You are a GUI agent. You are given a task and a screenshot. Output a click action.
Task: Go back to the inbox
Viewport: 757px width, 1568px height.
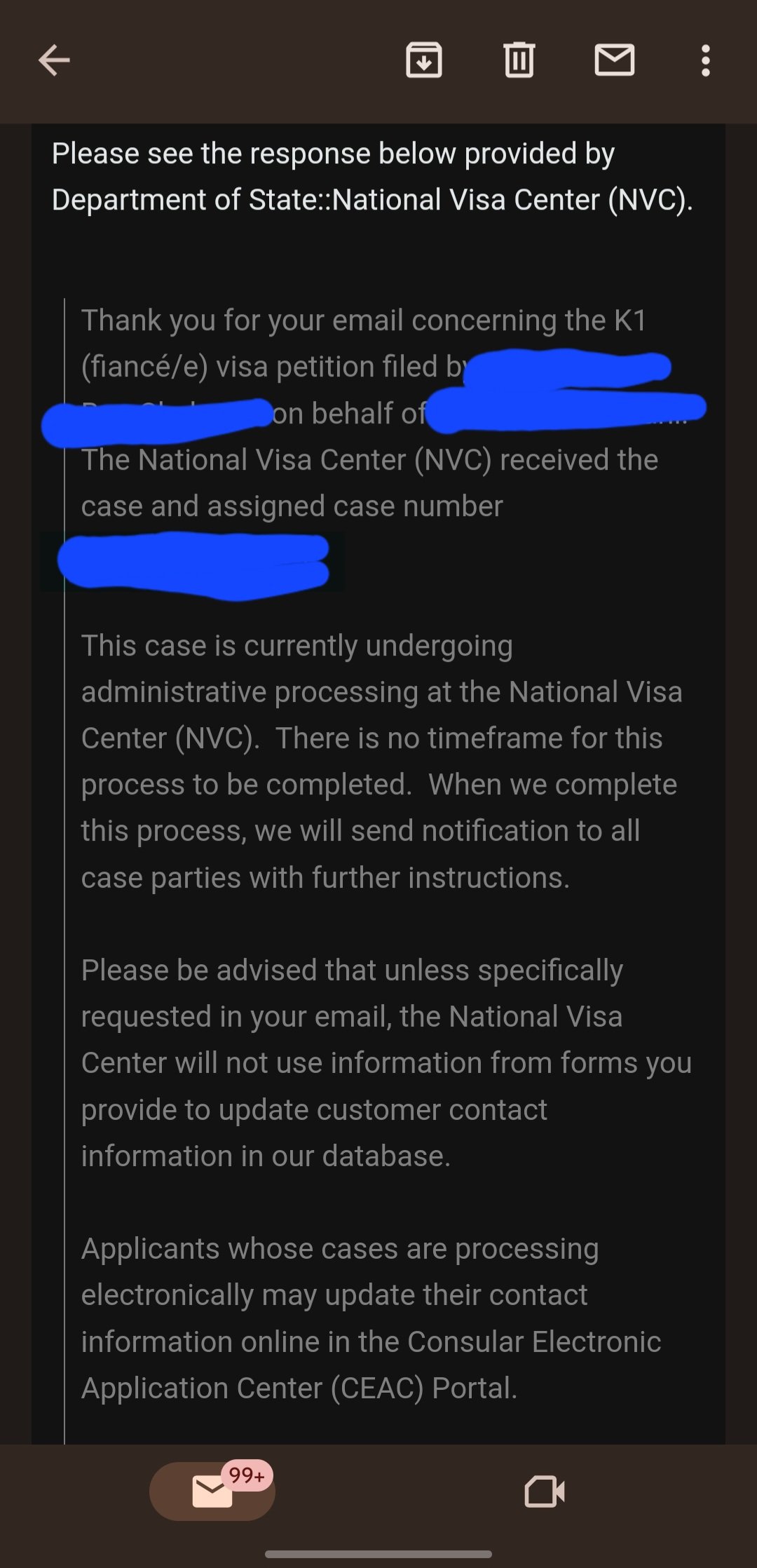[54, 60]
